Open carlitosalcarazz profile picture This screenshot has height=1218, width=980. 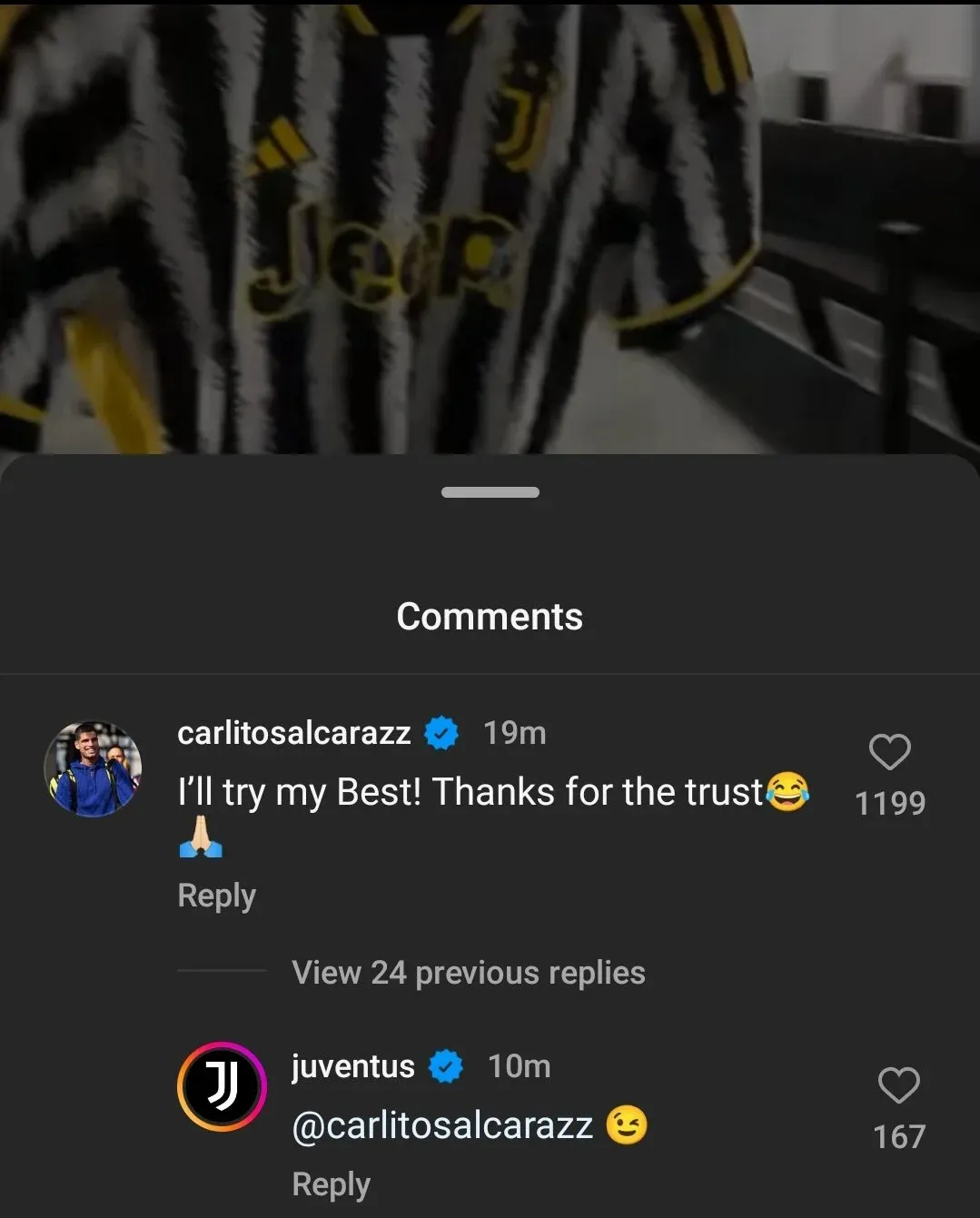93,769
